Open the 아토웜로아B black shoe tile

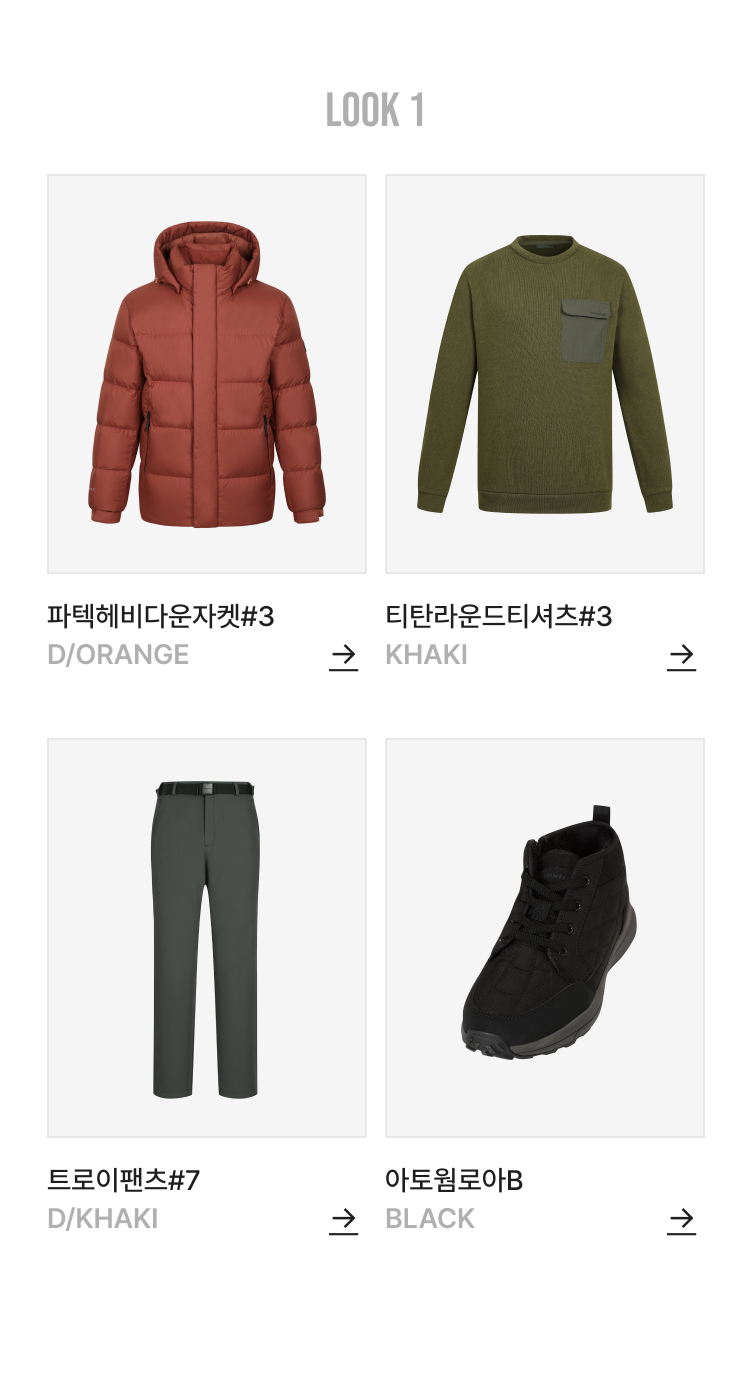click(545, 937)
